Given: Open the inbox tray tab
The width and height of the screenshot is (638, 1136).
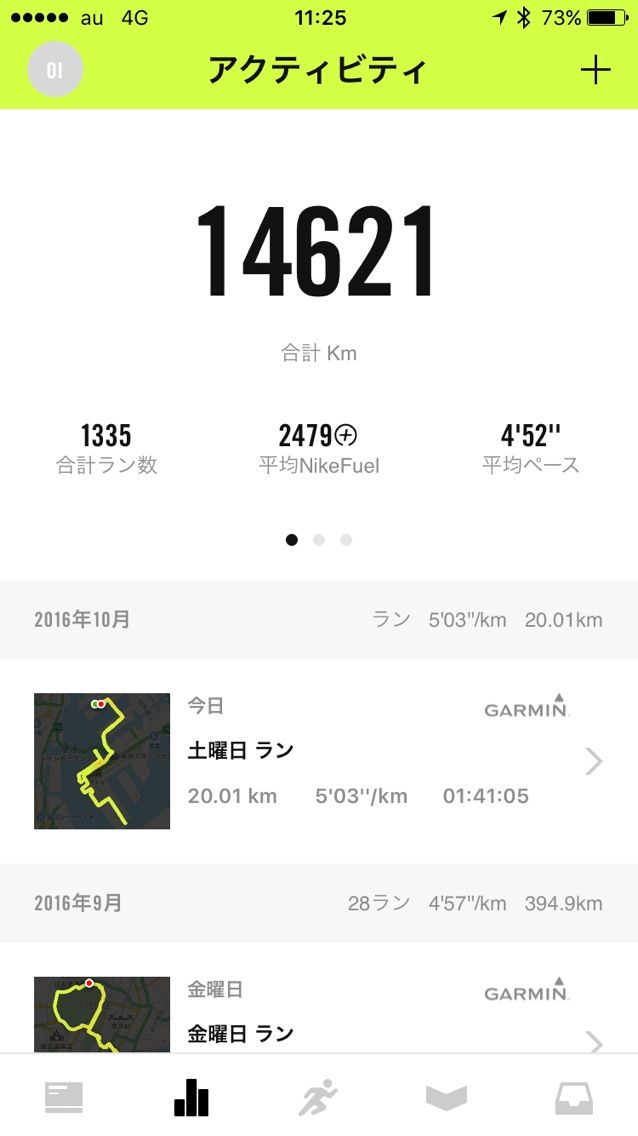Looking at the screenshot, I should click(x=574, y=1097).
